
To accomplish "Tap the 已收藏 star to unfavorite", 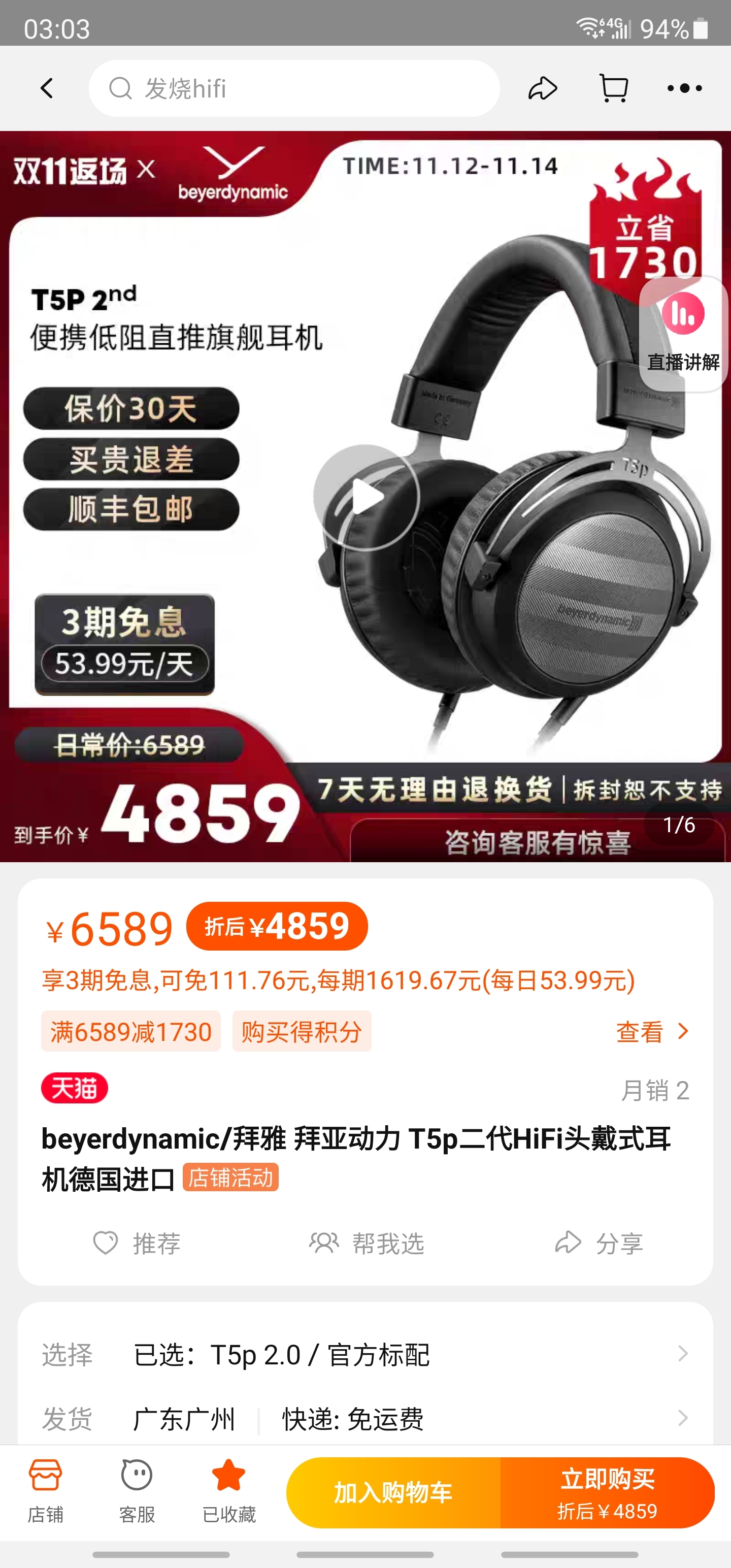I will [229, 1491].
